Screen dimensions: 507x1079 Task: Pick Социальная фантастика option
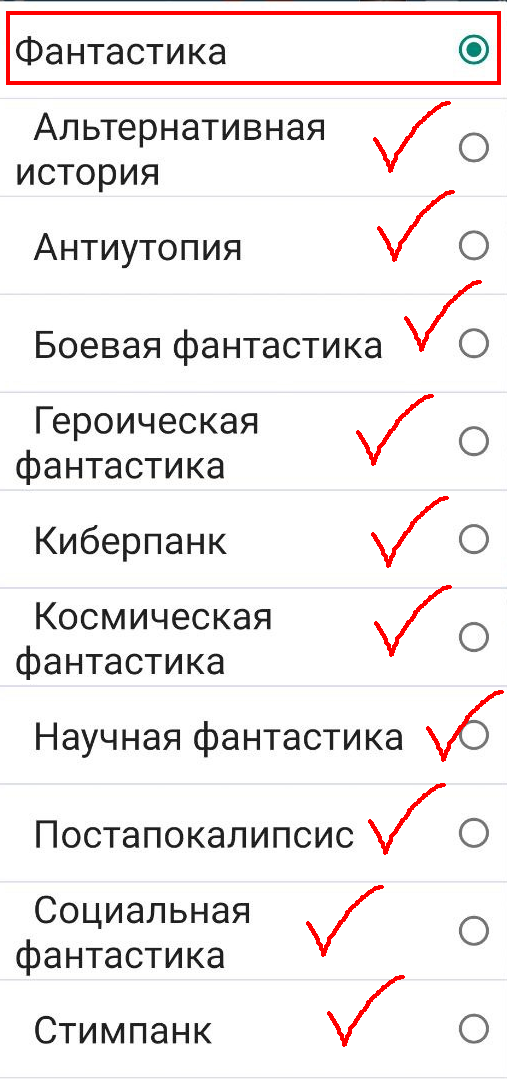pyautogui.click(x=253, y=931)
